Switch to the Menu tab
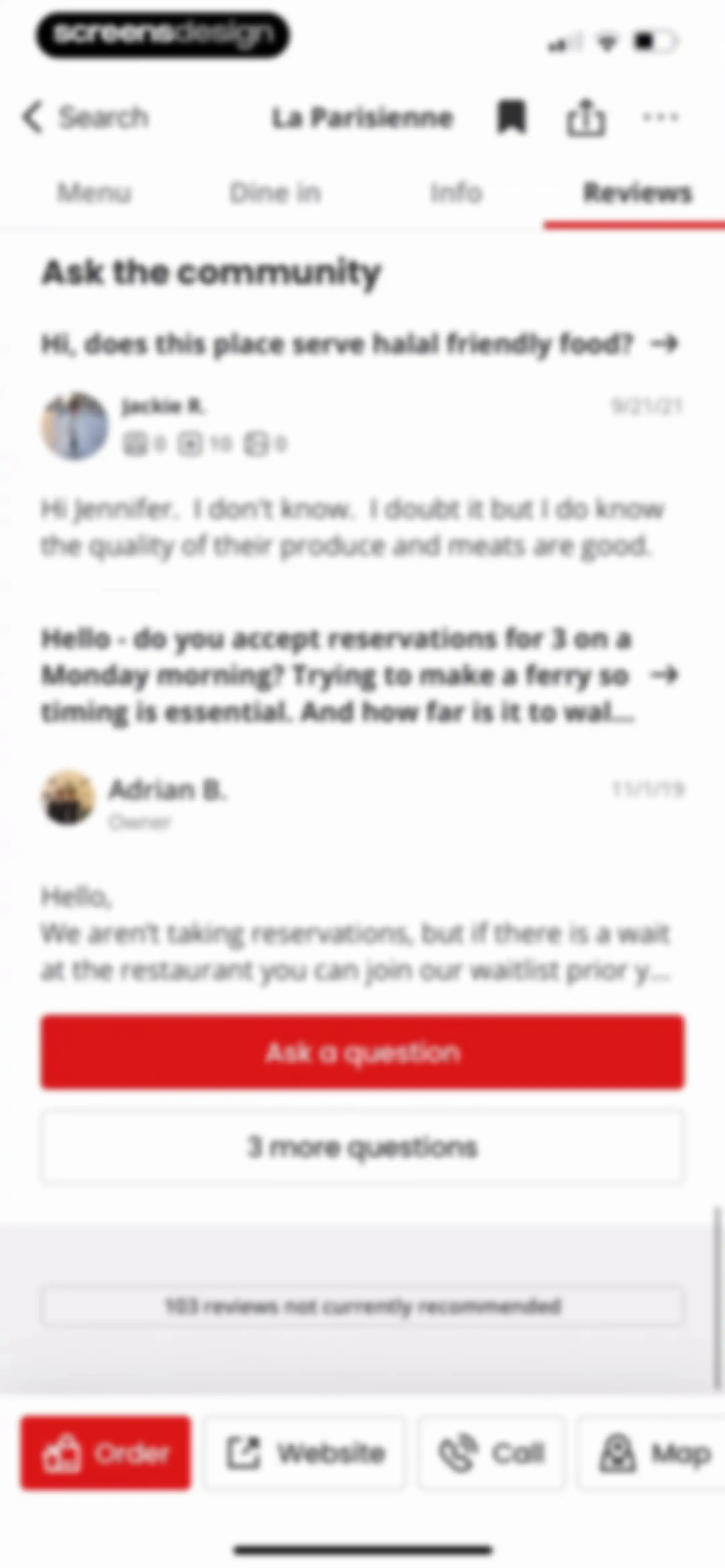This screenshot has width=725, height=1568. pyautogui.click(x=94, y=193)
